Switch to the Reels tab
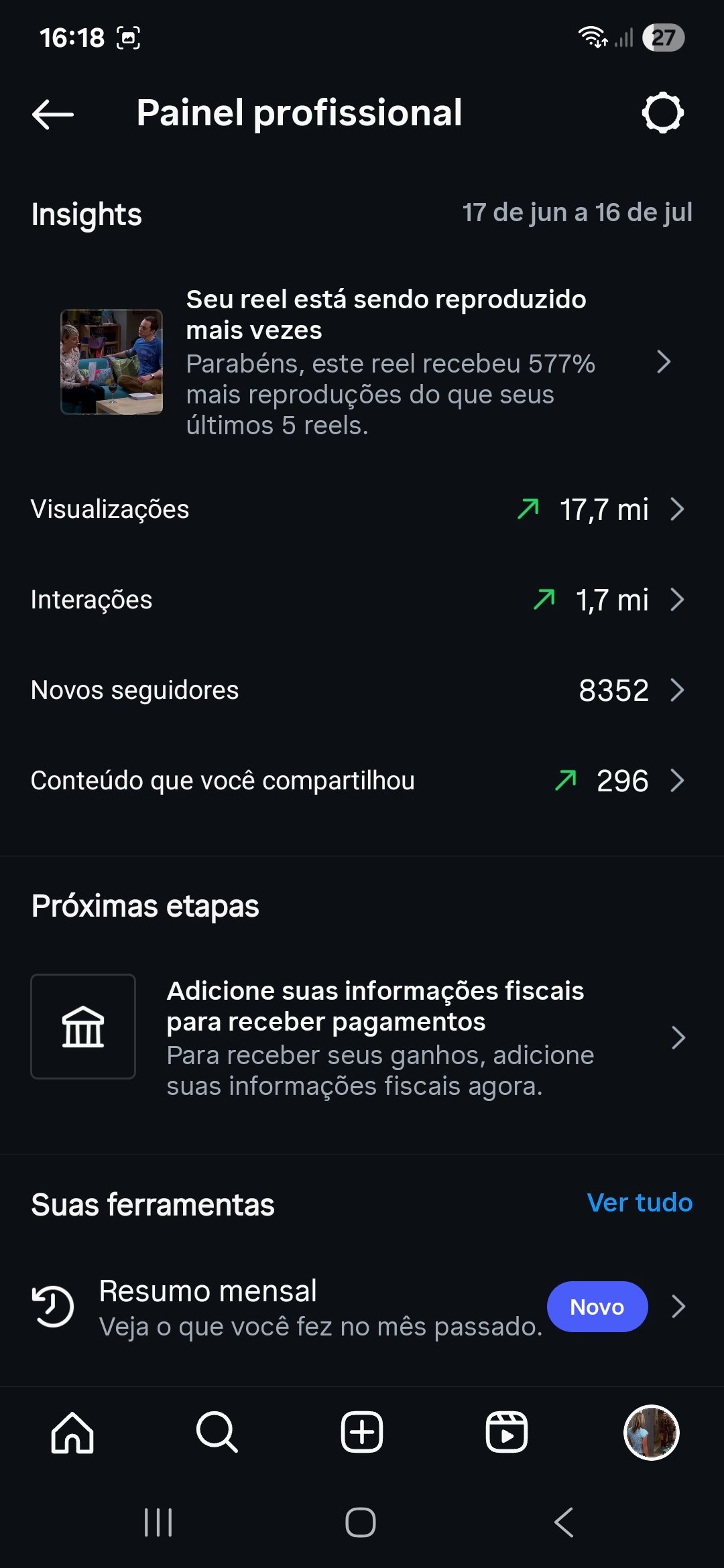Viewport: 724px width, 1568px height. pyautogui.click(x=507, y=1433)
